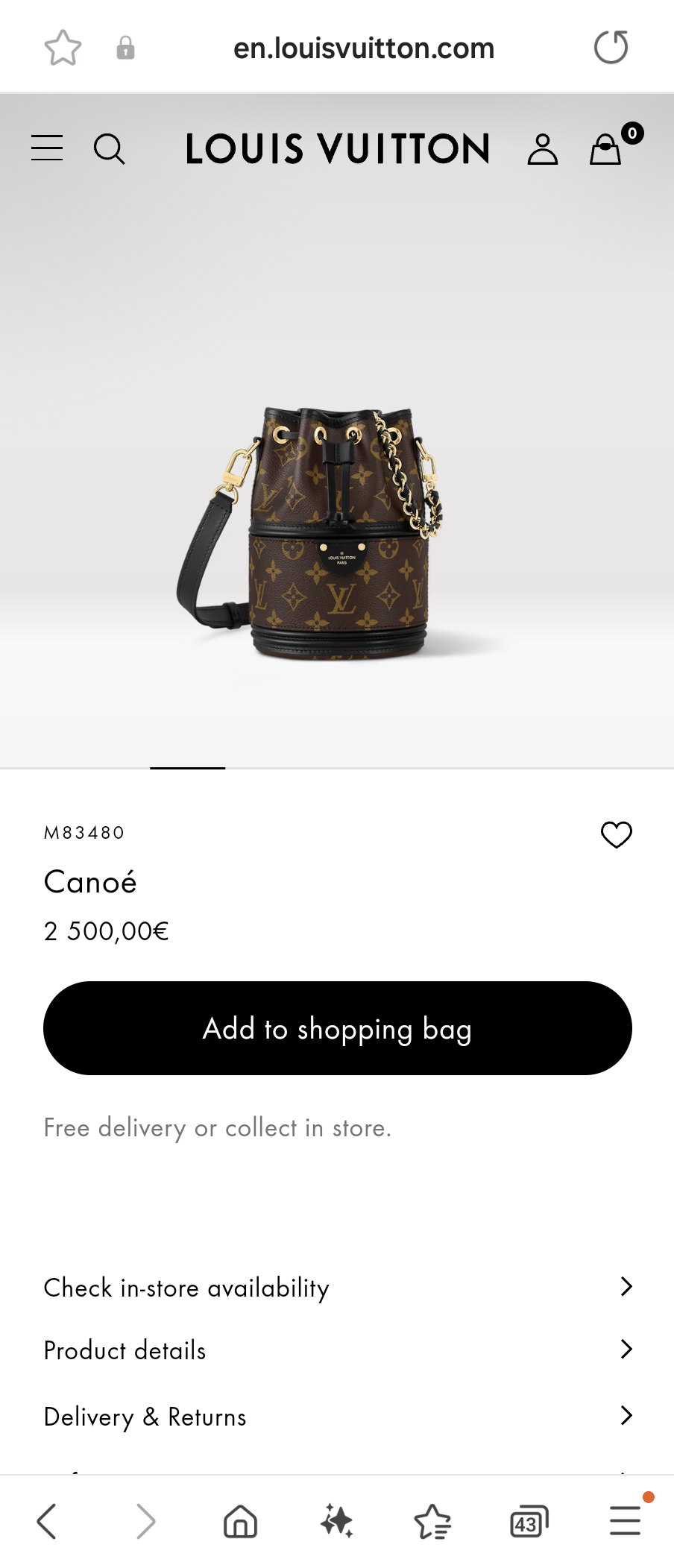Open the account profile icon
This screenshot has height=1568, width=674.
(x=543, y=148)
